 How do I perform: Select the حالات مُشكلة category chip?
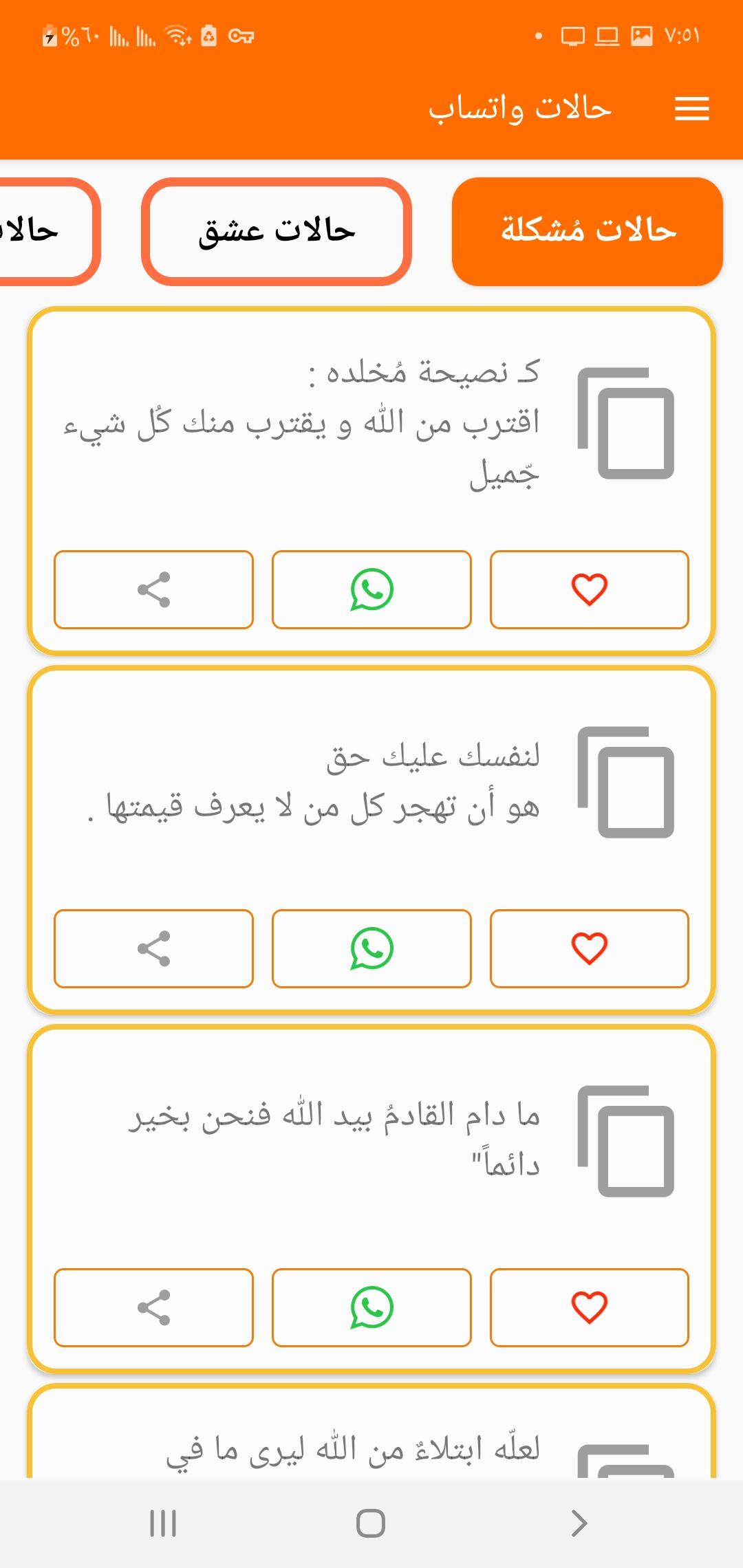(587, 231)
